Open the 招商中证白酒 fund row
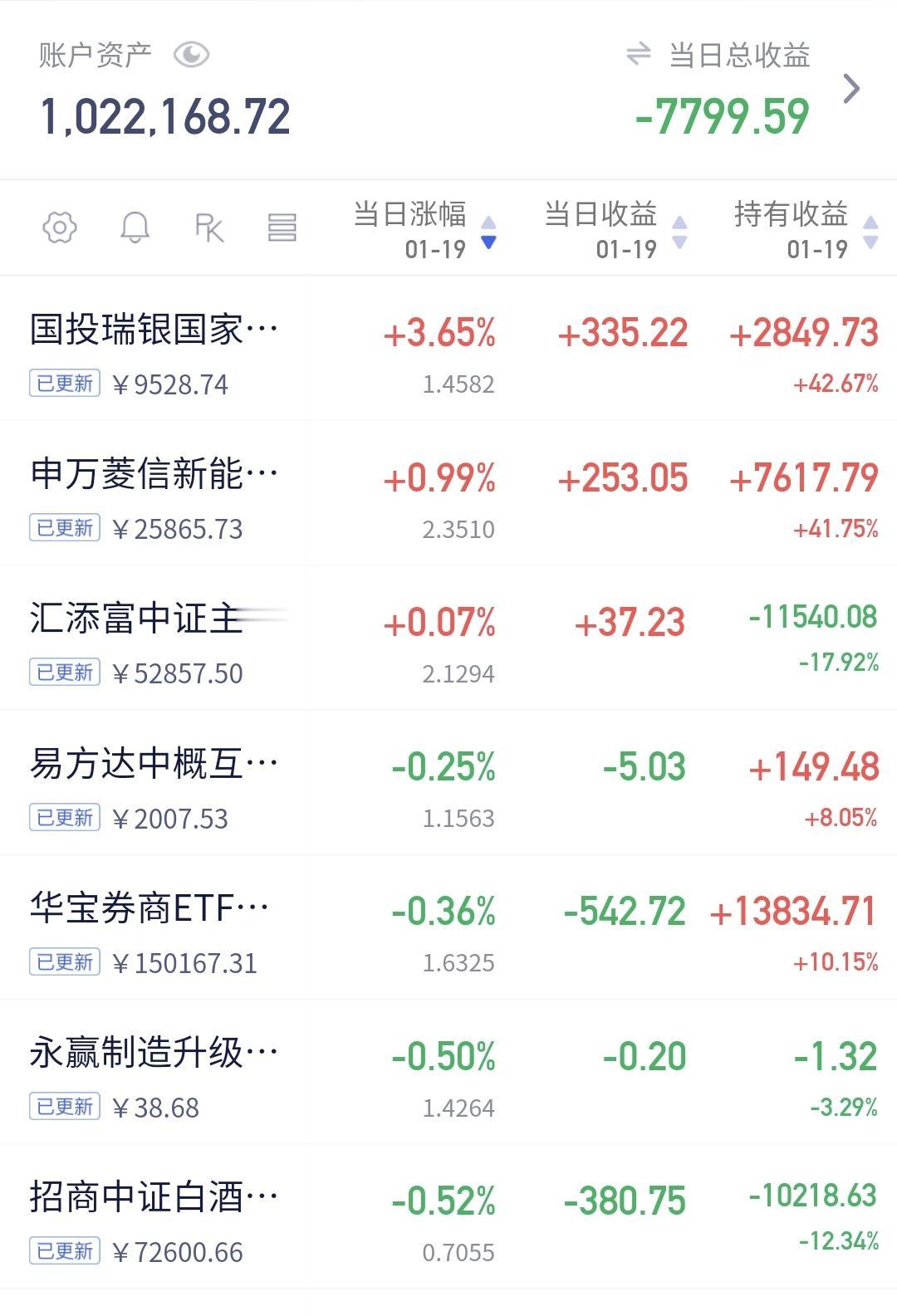This screenshot has height=1316, width=897. pos(448,1216)
